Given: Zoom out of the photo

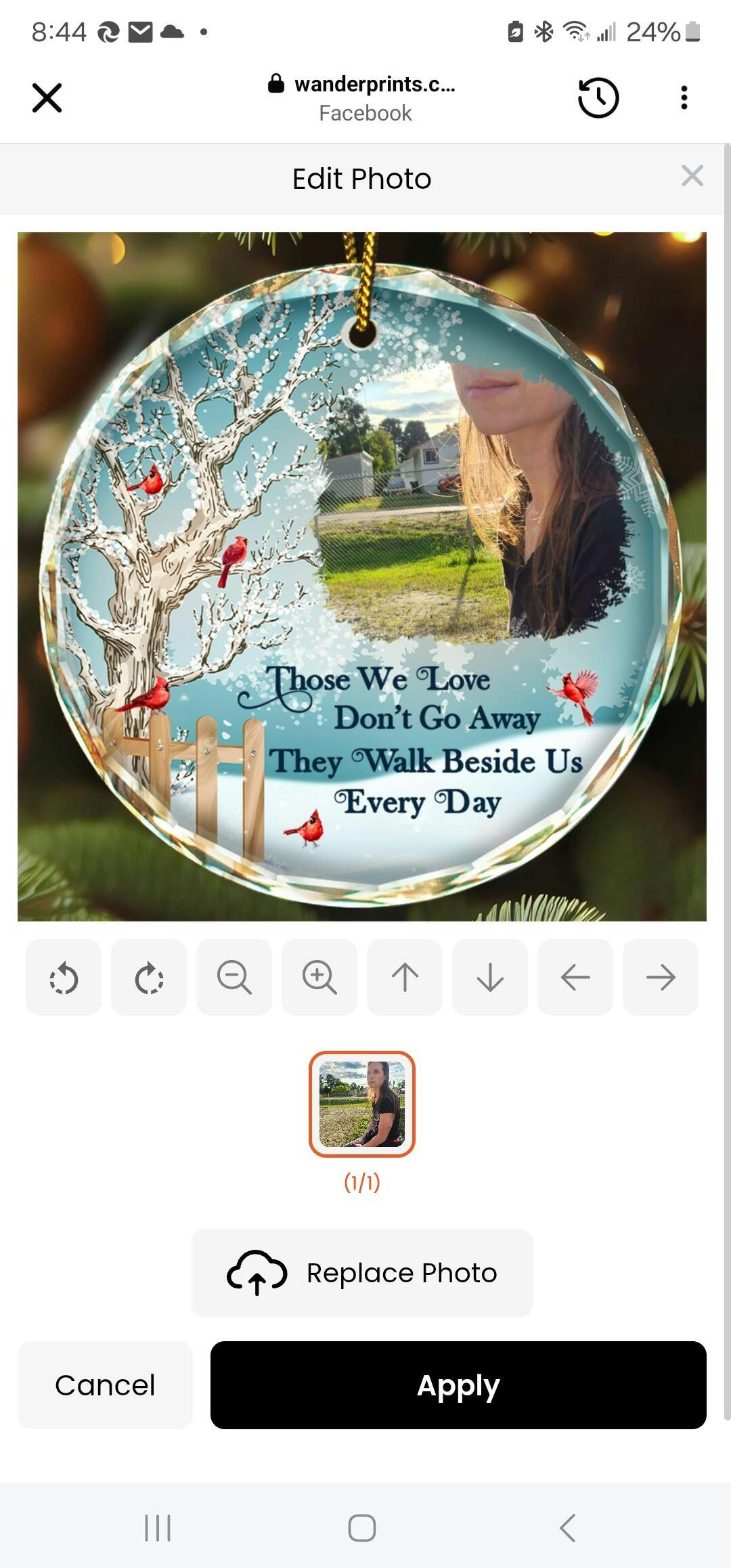Looking at the screenshot, I should point(234,977).
